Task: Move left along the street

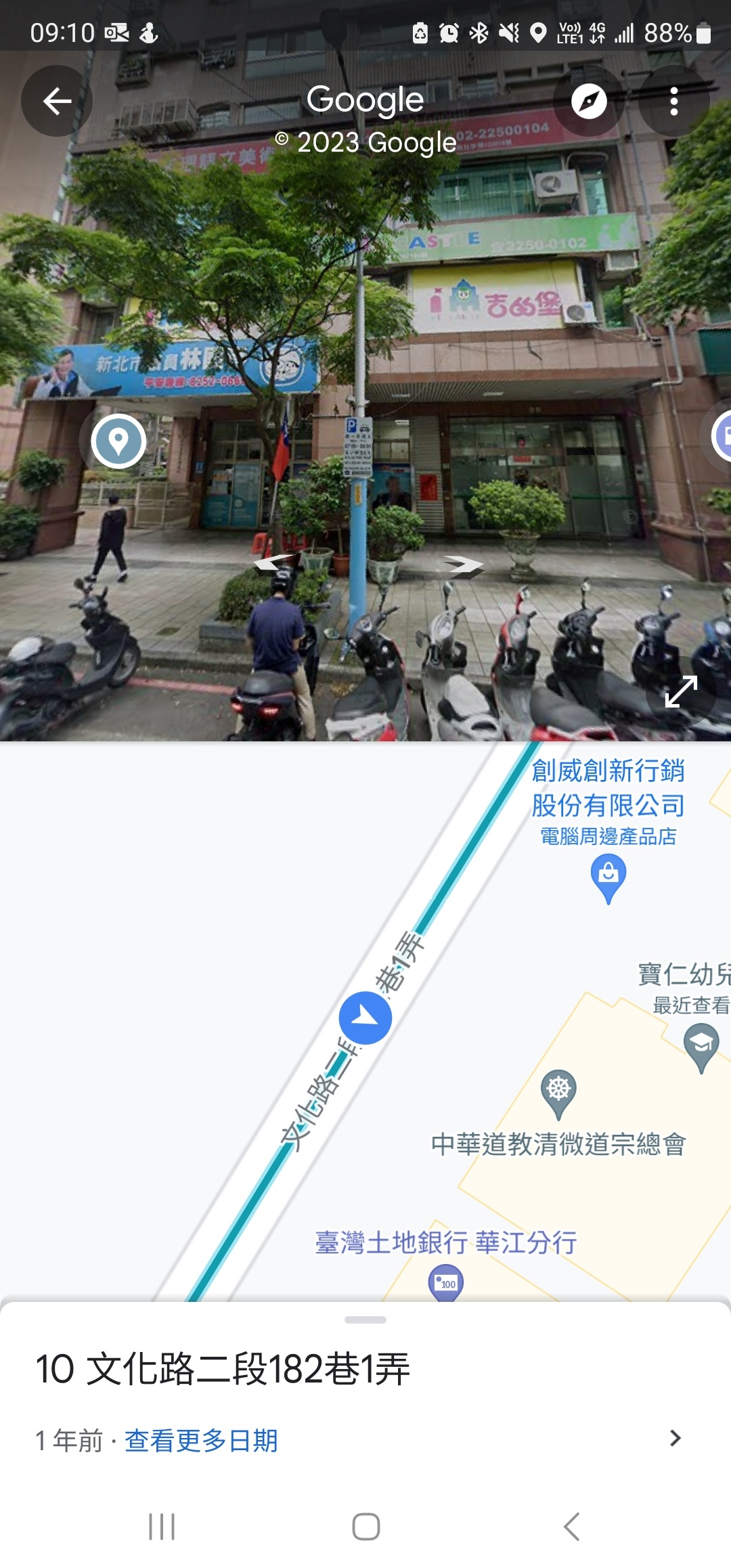Action: [273, 563]
